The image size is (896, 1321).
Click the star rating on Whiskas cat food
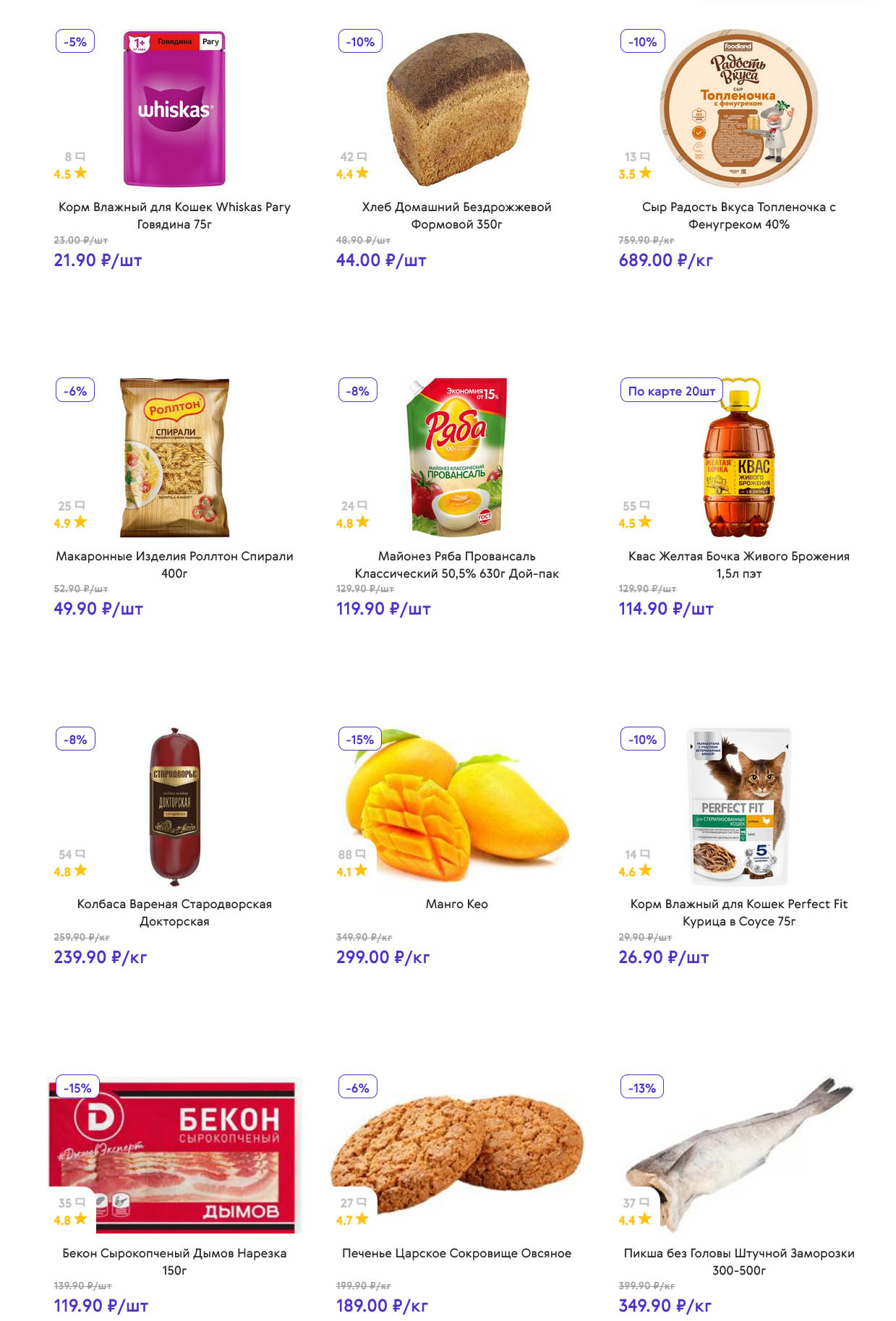65,171
